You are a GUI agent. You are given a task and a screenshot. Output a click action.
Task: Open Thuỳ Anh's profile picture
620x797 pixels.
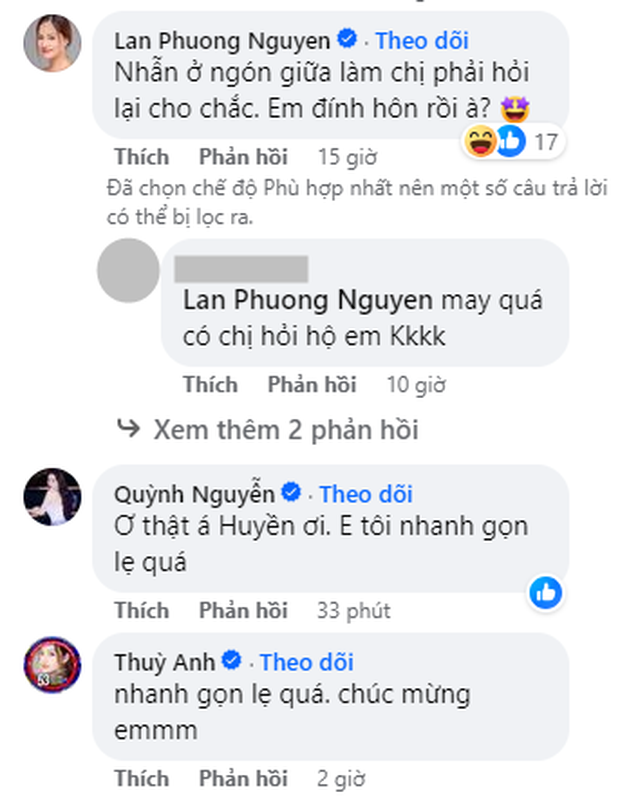click(x=52, y=664)
